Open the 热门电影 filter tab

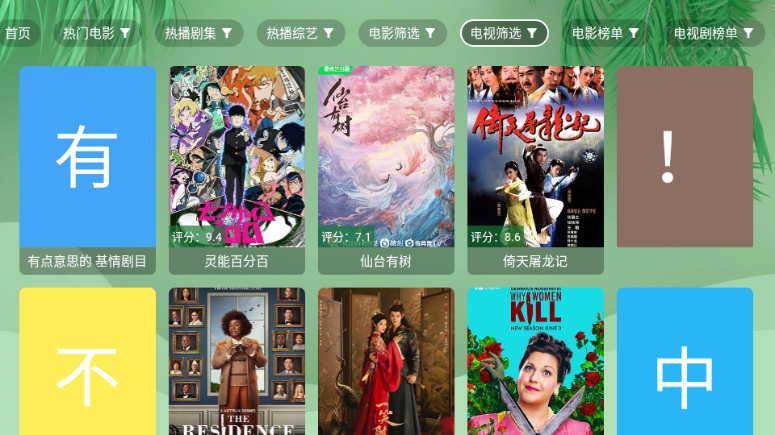[x=97, y=33]
